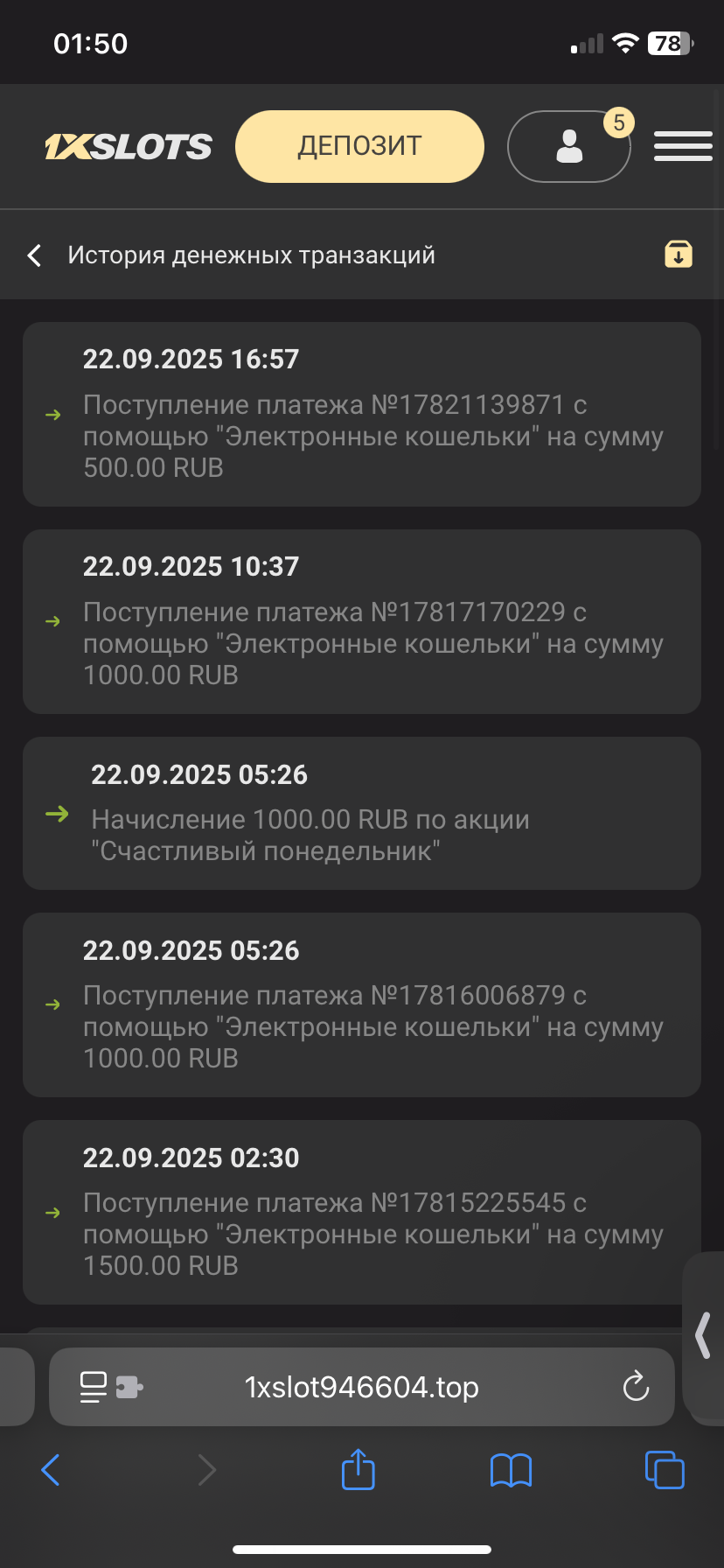Share this page from Safari toolbar
The width and height of the screenshot is (724, 1568).
pyautogui.click(x=358, y=1469)
